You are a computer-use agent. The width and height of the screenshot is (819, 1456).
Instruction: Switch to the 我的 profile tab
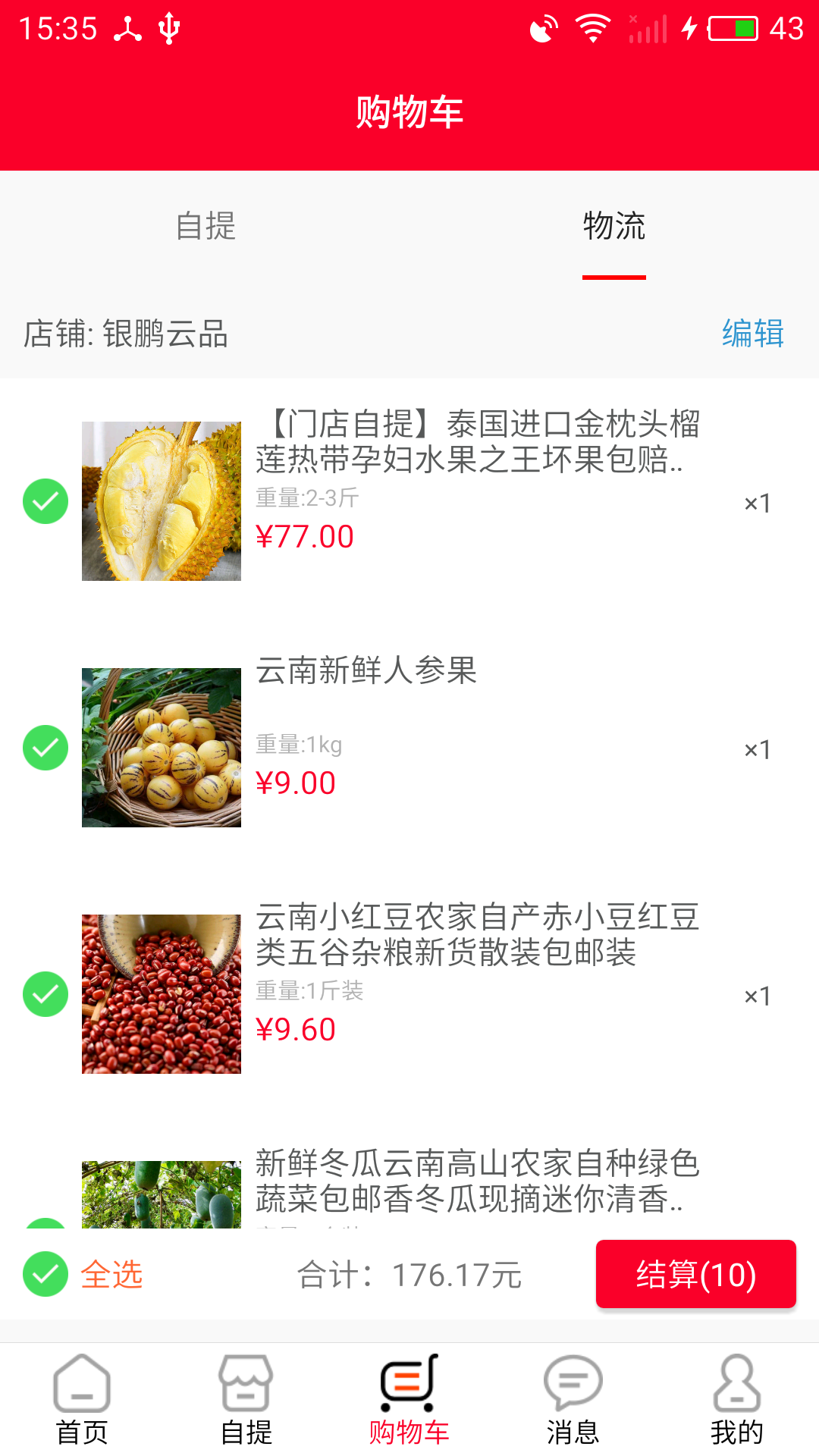pos(736,1400)
